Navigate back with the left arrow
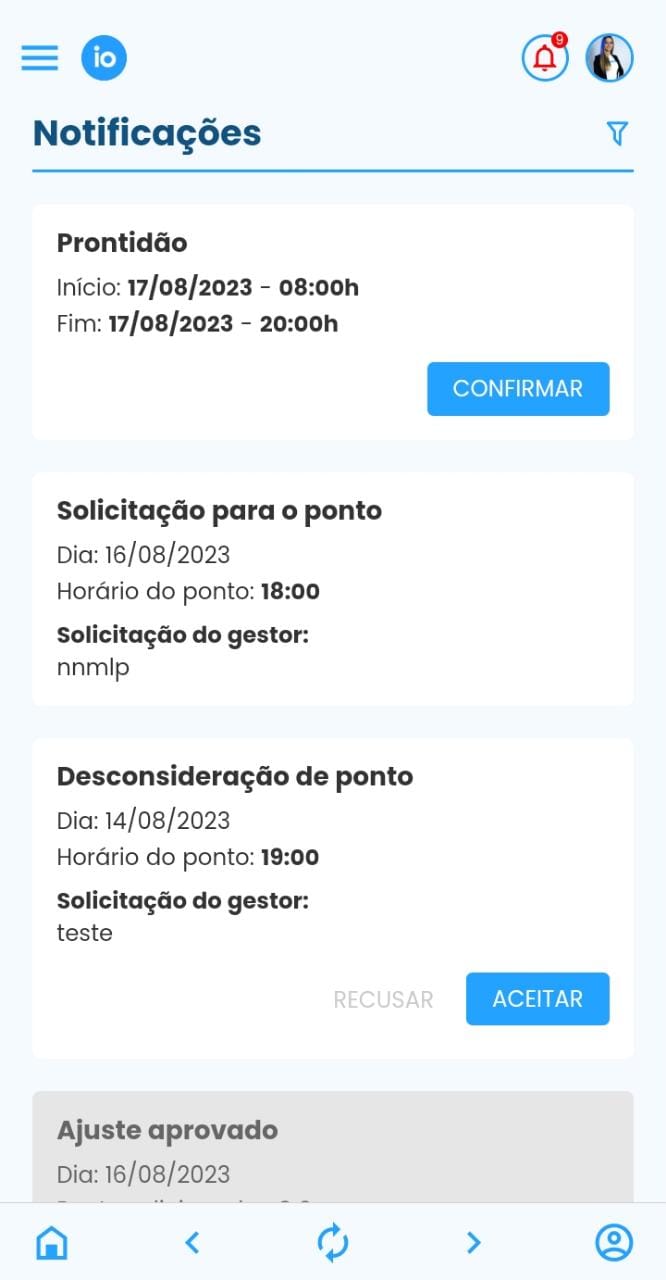666x1280 pixels. tap(193, 1243)
